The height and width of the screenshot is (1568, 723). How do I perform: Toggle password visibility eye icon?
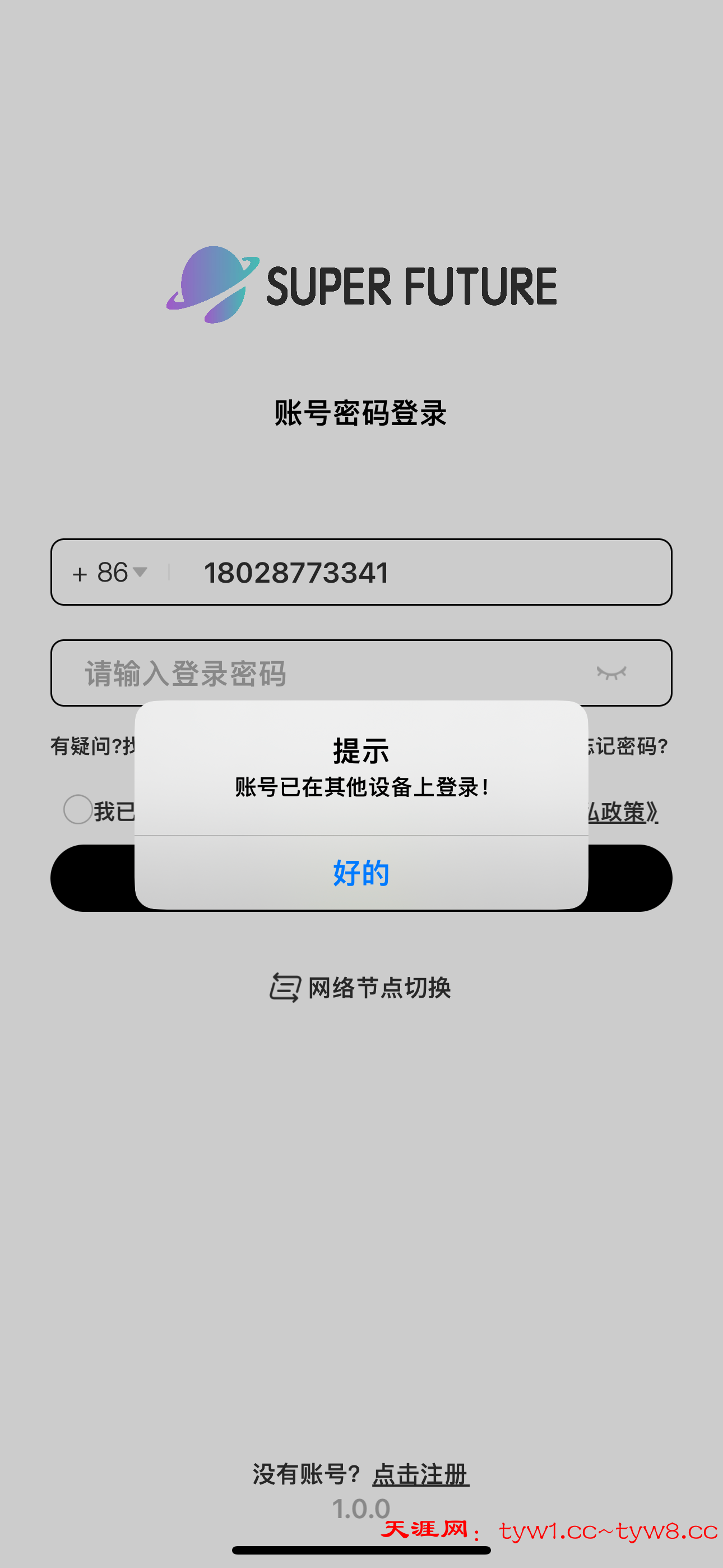point(611,672)
